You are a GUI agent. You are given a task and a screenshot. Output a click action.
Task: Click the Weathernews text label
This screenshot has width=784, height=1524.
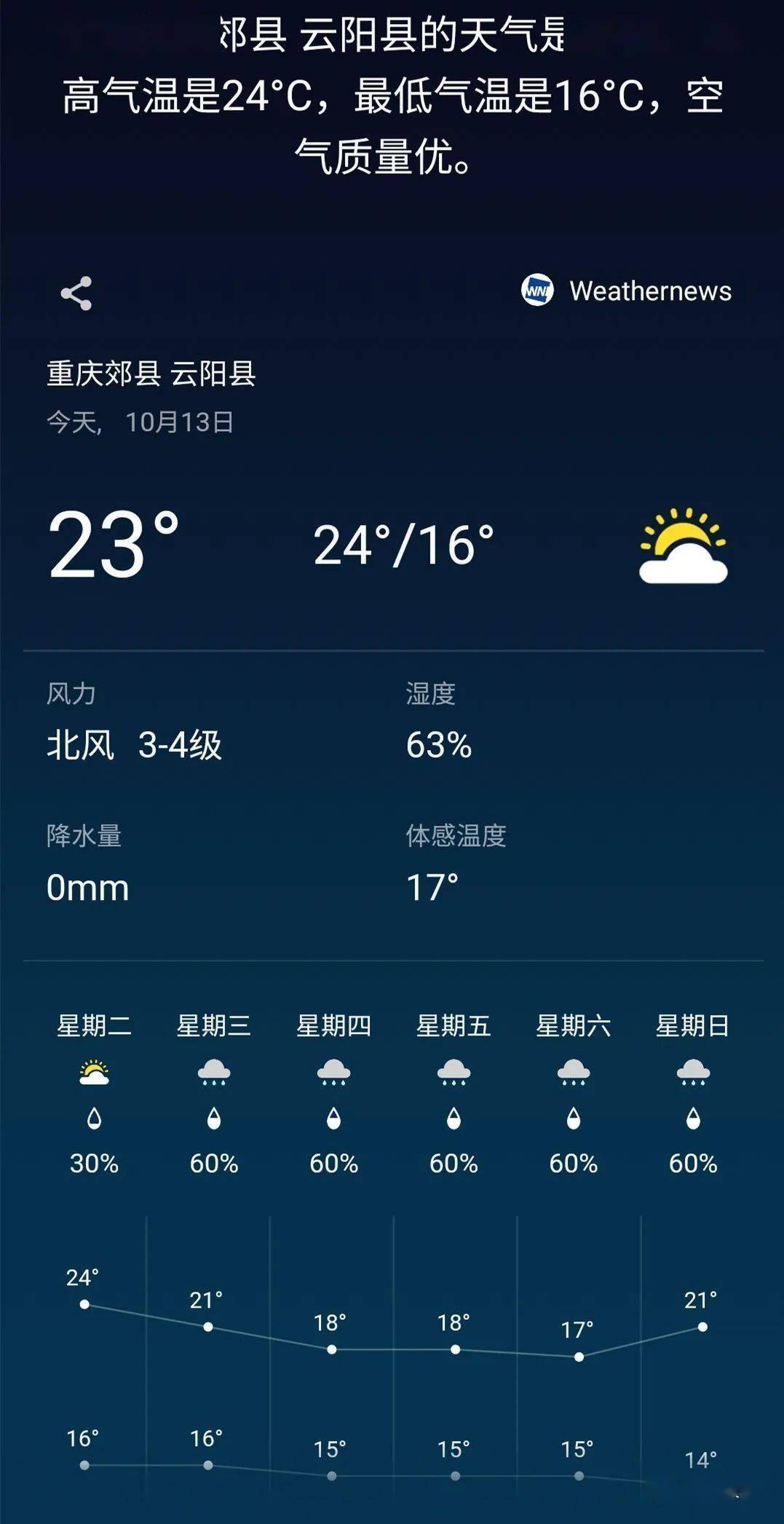coord(649,293)
